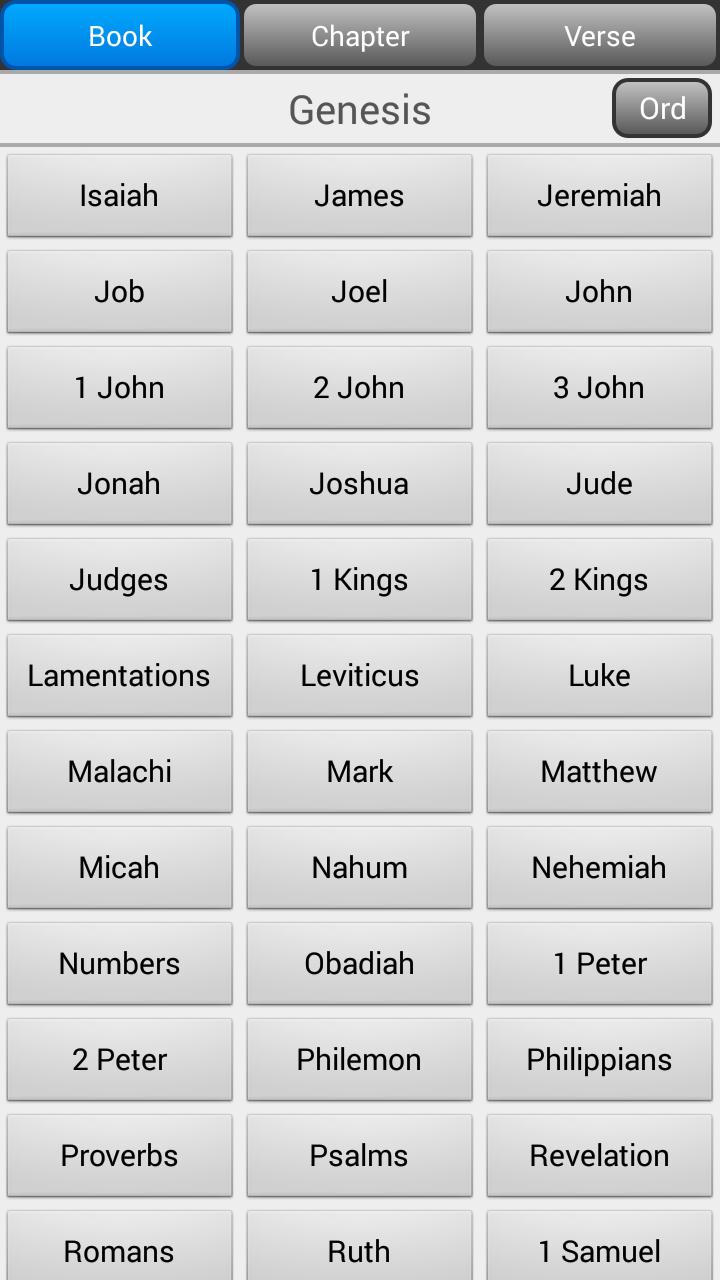The width and height of the screenshot is (720, 1280).
Task: Select 1 John
Action: pyautogui.click(x=119, y=387)
